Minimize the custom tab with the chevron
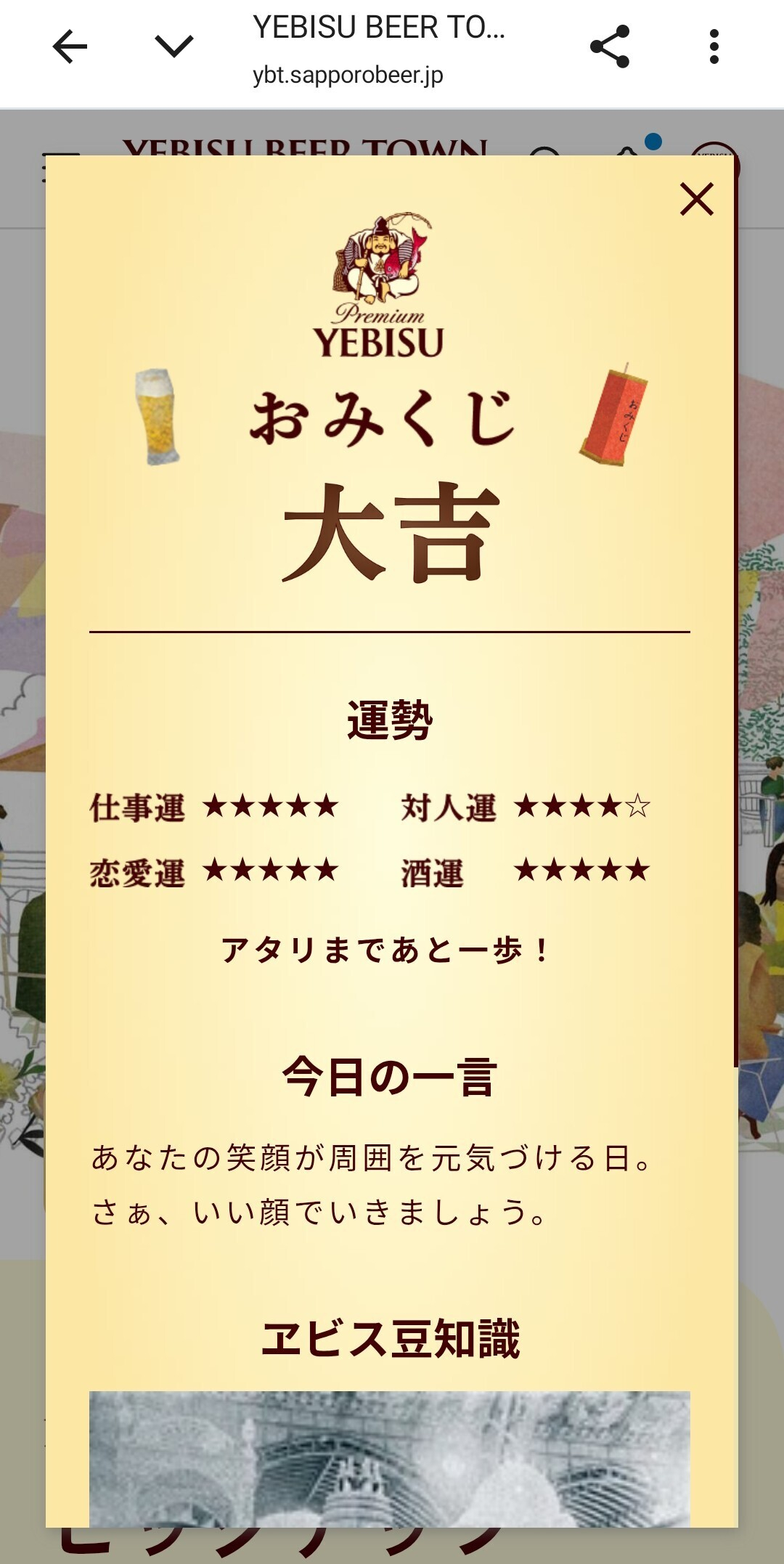Image resolution: width=784 pixels, height=1564 pixels. coord(174,47)
